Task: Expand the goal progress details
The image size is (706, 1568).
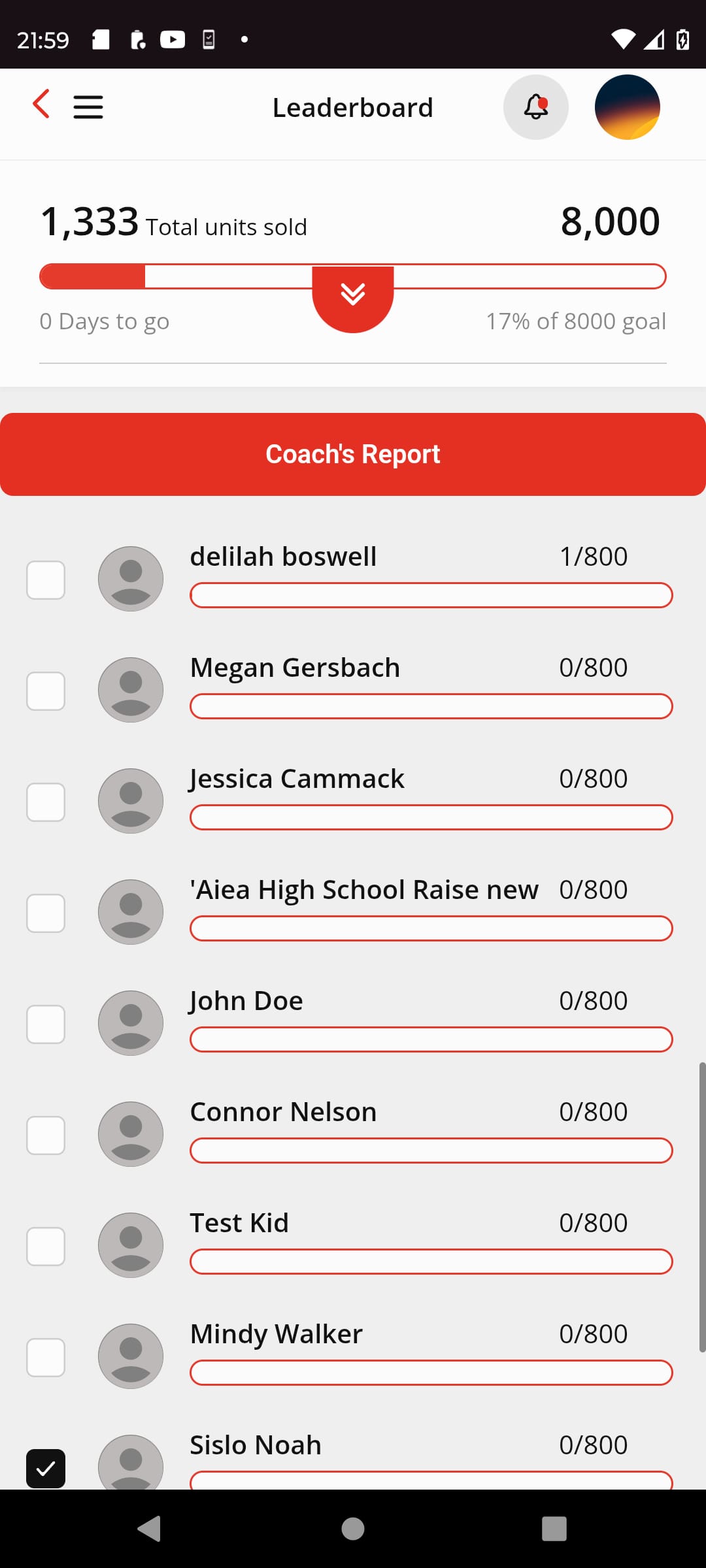Action: point(353,297)
